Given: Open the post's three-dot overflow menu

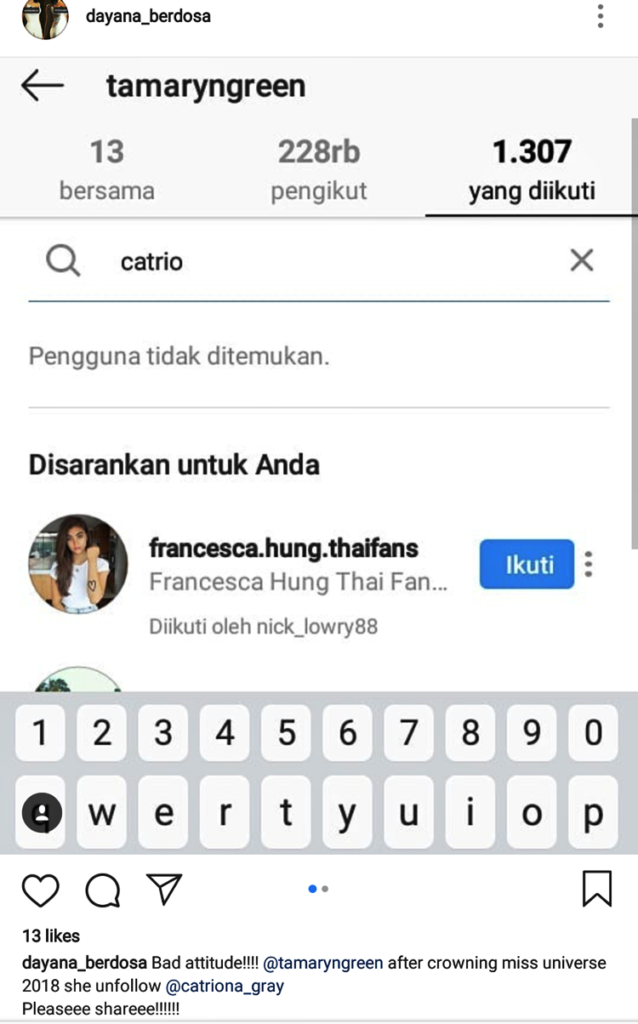Looking at the screenshot, I should (x=600, y=16).
